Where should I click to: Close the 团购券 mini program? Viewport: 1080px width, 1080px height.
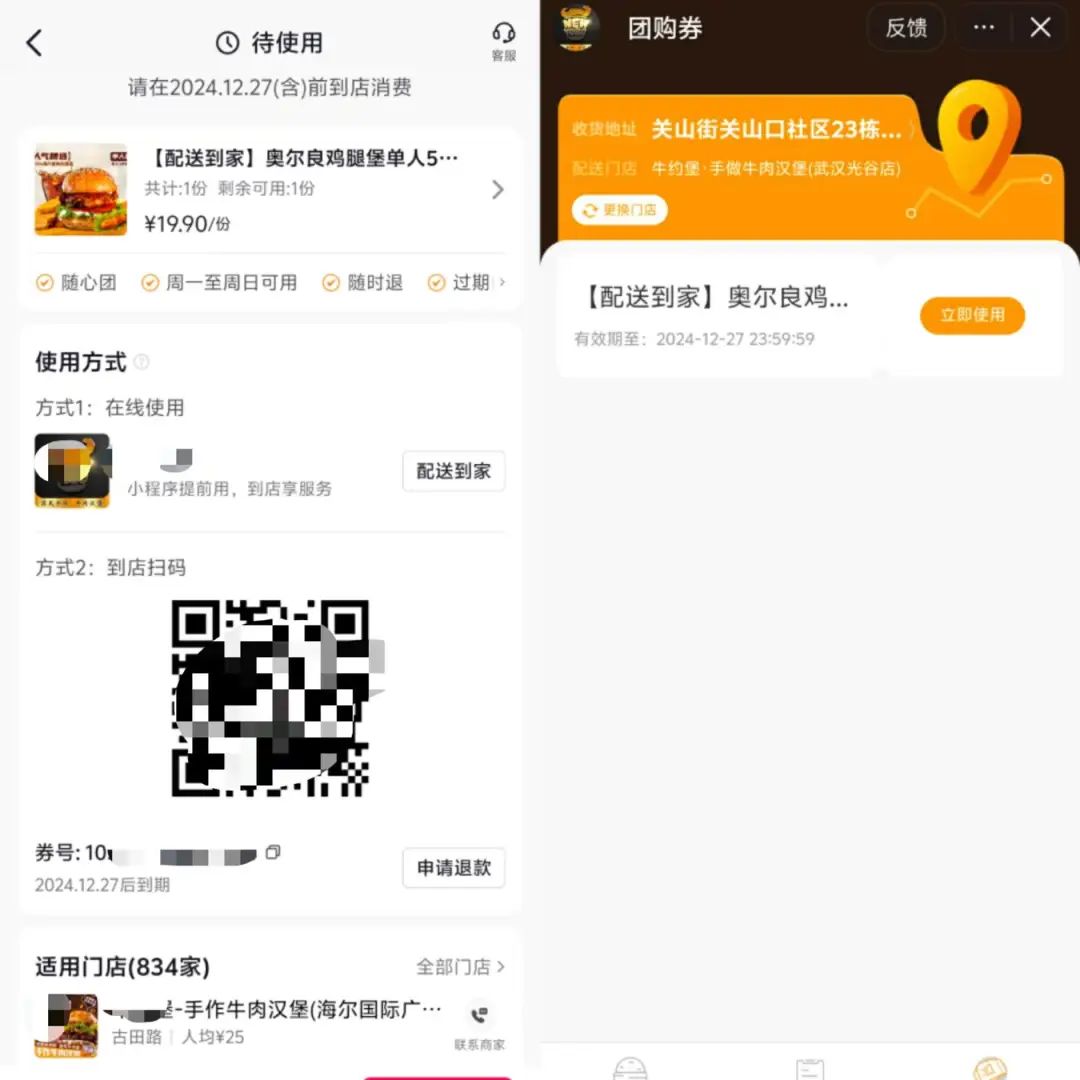(1040, 28)
